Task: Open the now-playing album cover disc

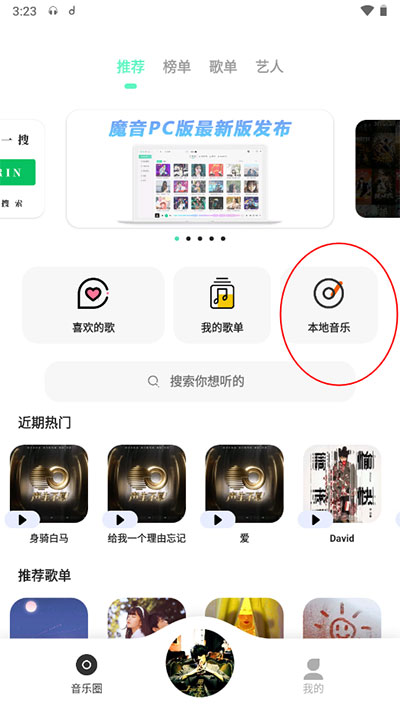Action: pyautogui.click(x=200, y=663)
